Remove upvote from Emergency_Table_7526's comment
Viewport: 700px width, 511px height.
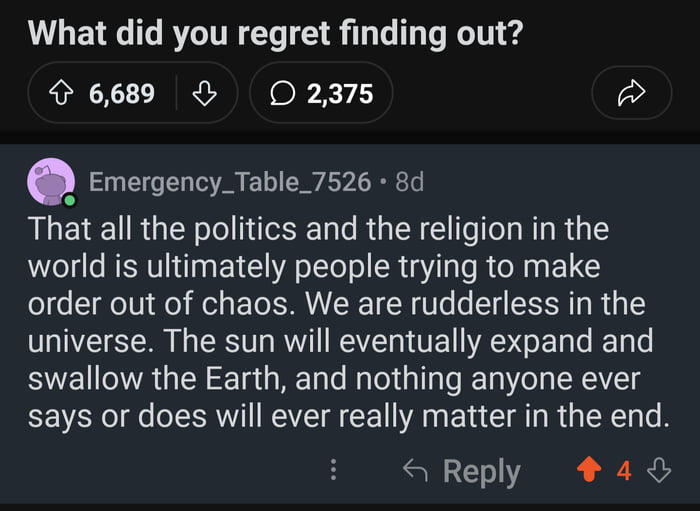(x=590, y=471)
